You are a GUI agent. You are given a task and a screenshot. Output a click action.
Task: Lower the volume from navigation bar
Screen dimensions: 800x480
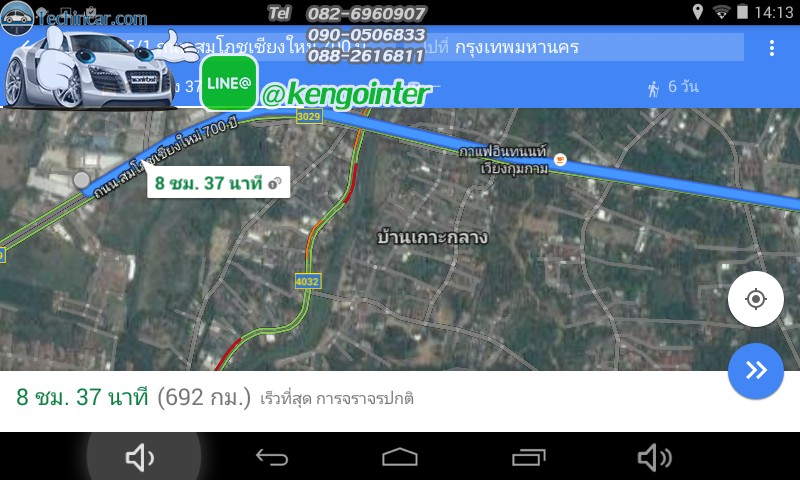141,458
